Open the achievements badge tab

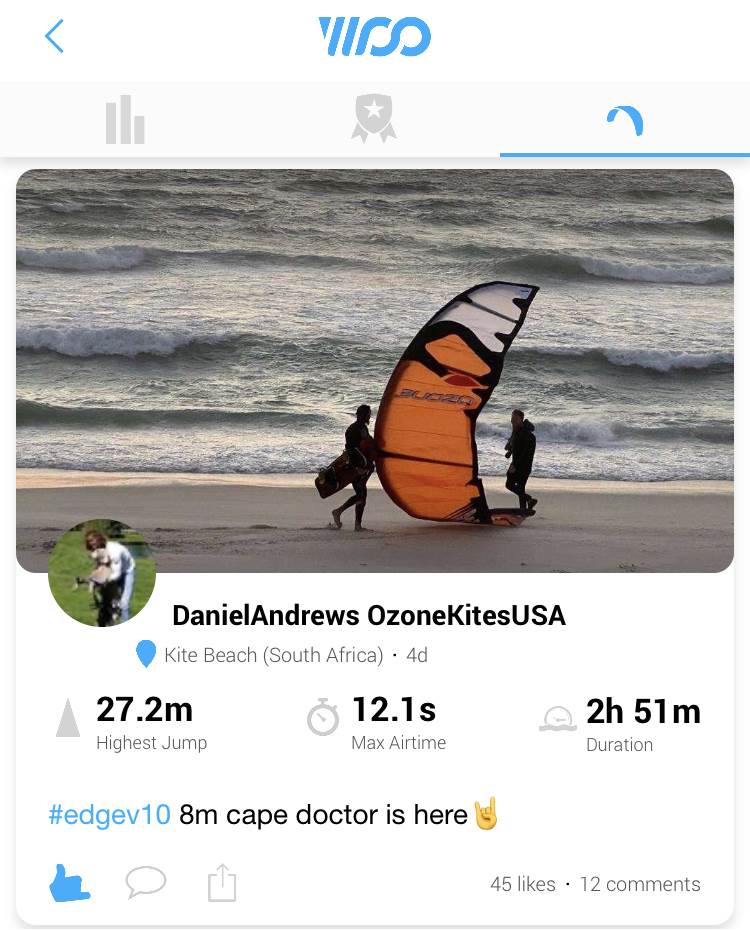[x=374, y=119]
